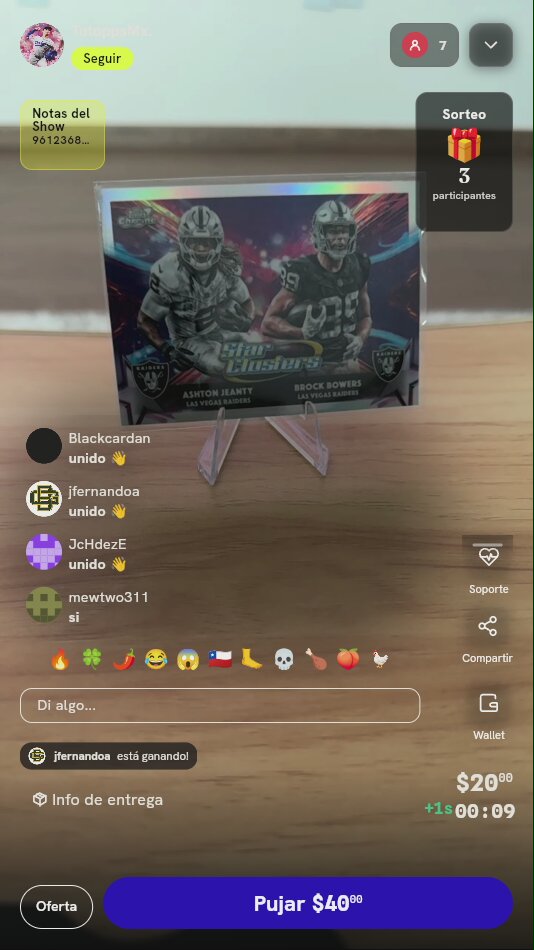
Task: Send the fire emoji reaction
Action: [x=60, y=659]
